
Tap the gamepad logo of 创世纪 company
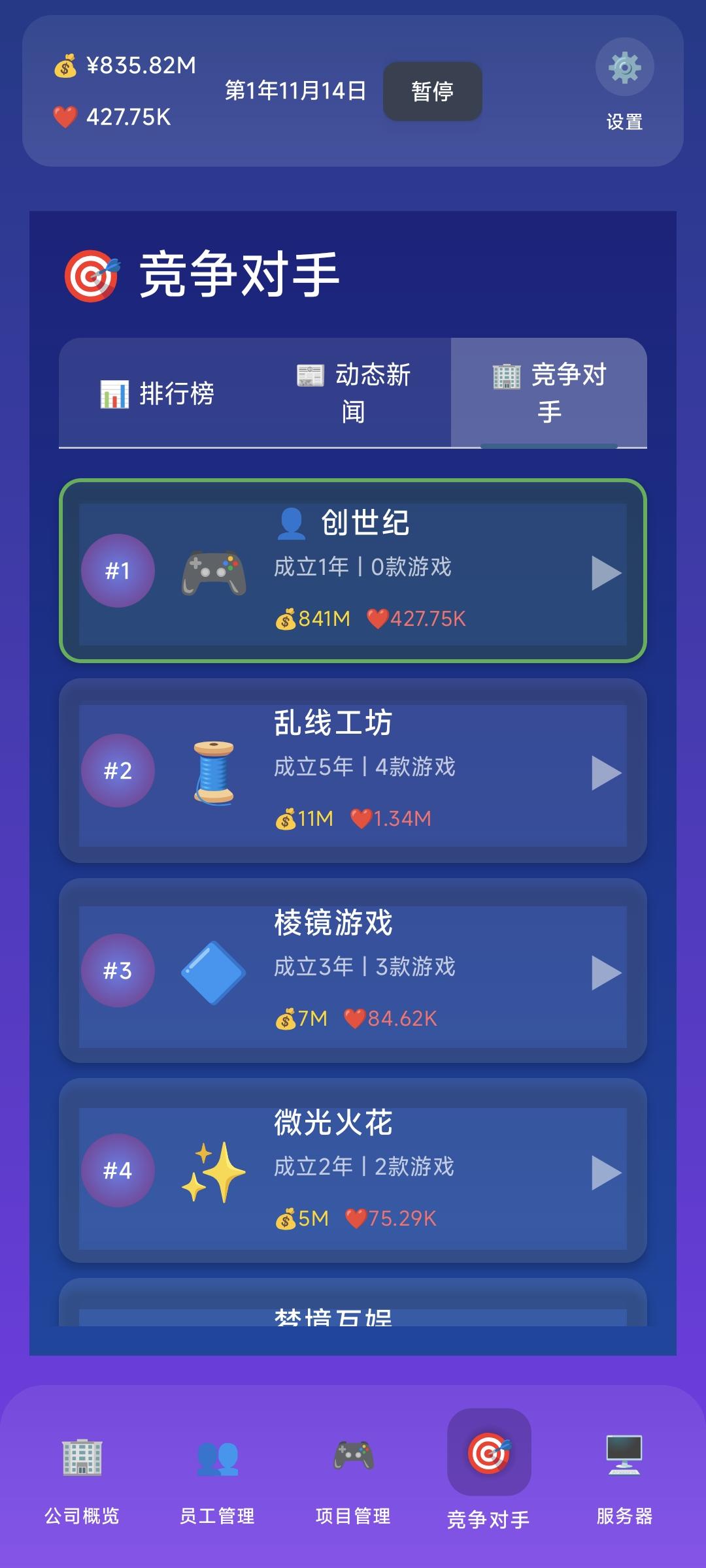[x=215, y=571]
